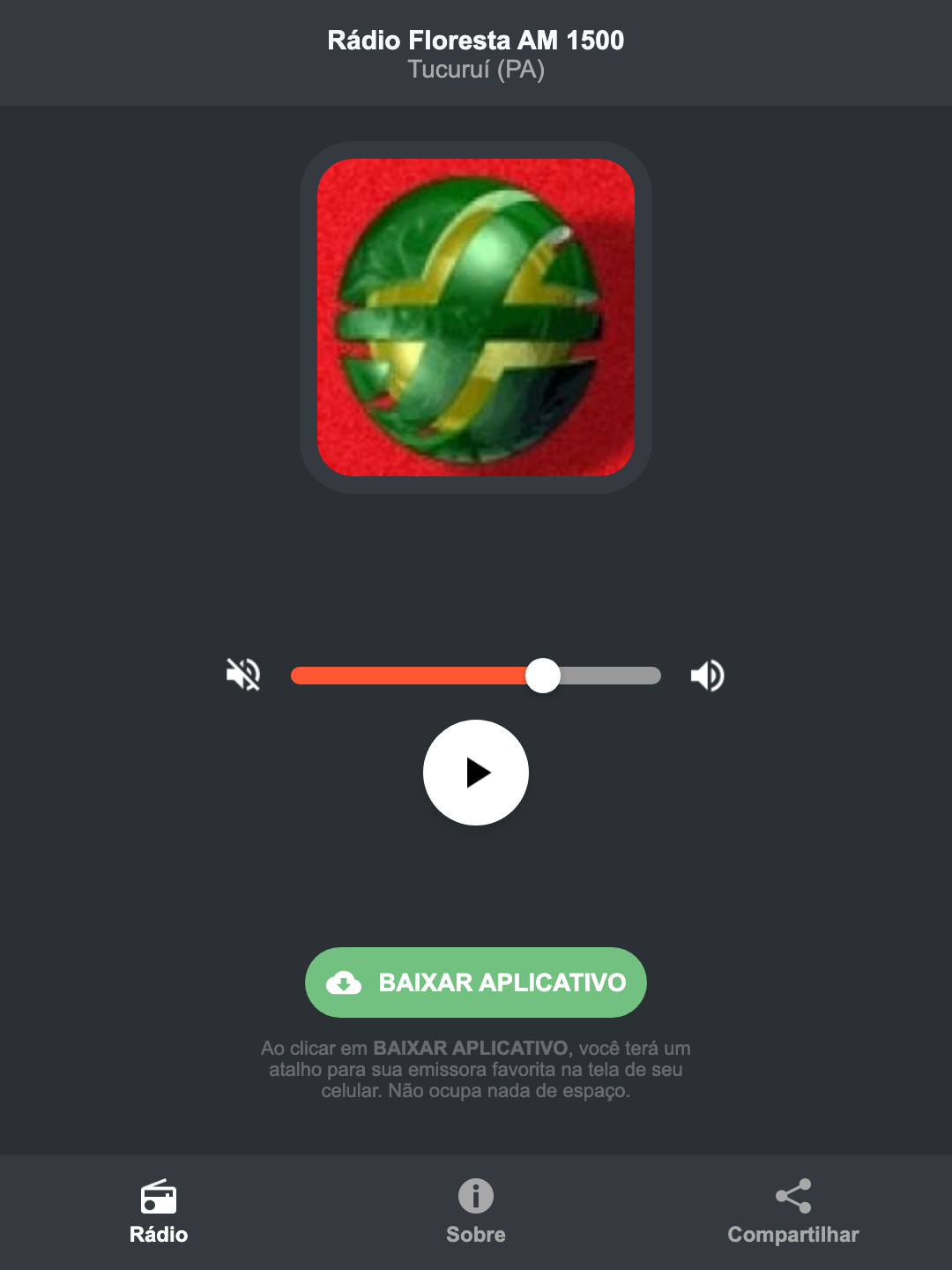Start playback with the play button

476,773
